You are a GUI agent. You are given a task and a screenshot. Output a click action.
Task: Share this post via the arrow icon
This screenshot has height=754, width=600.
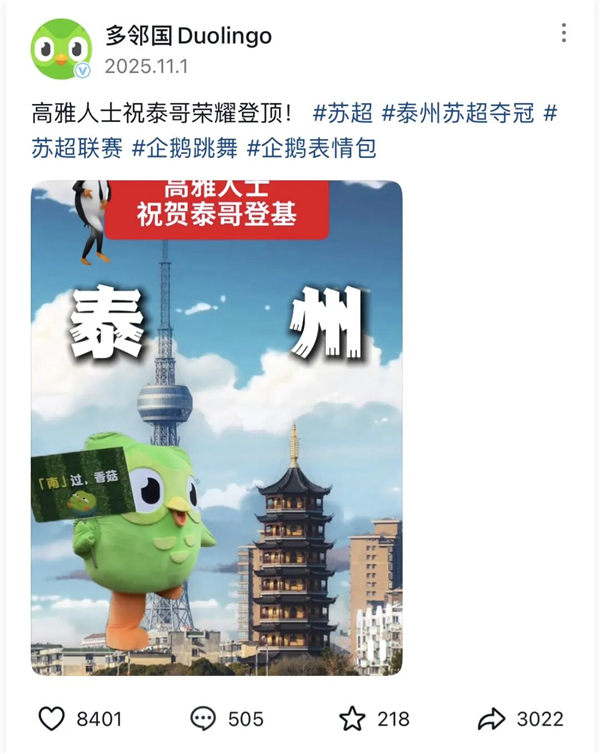(492, 718)
